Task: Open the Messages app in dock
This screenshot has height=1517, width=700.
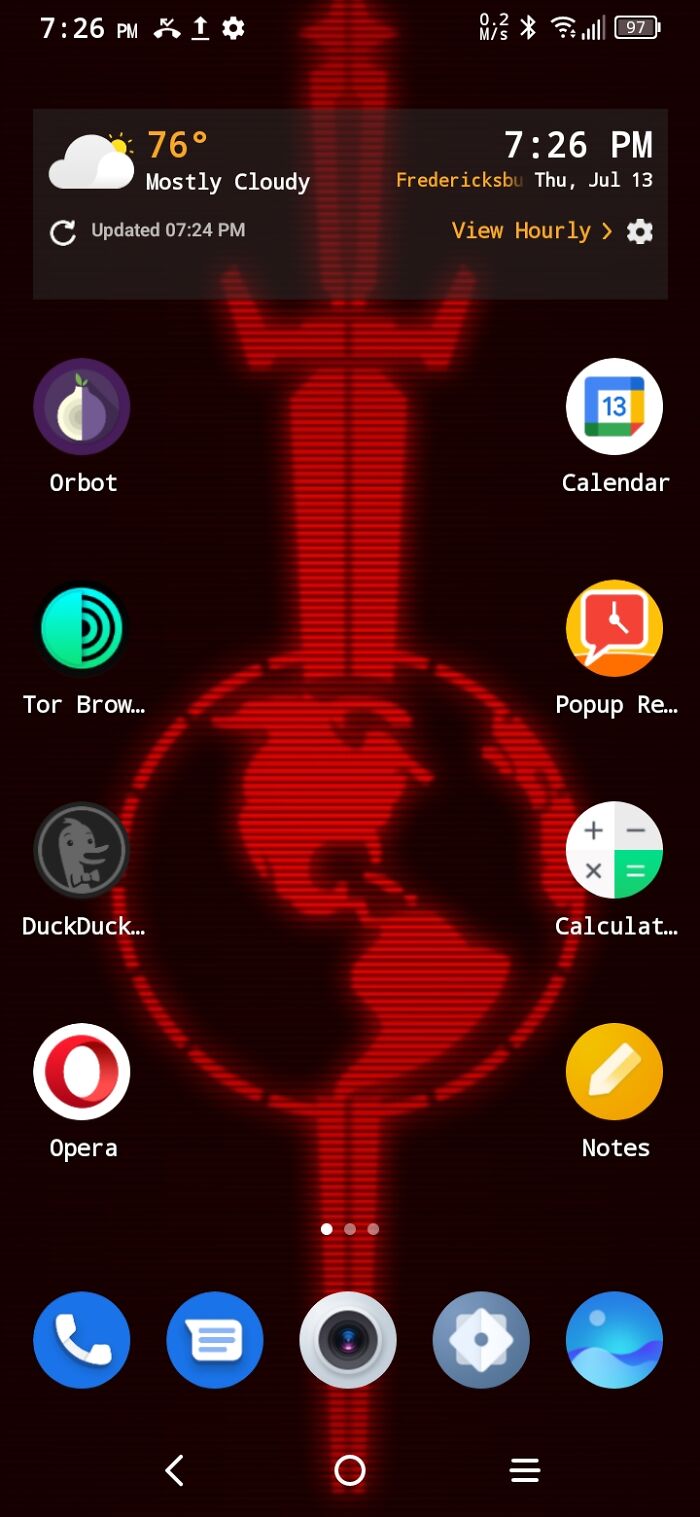Action: 215,1340
